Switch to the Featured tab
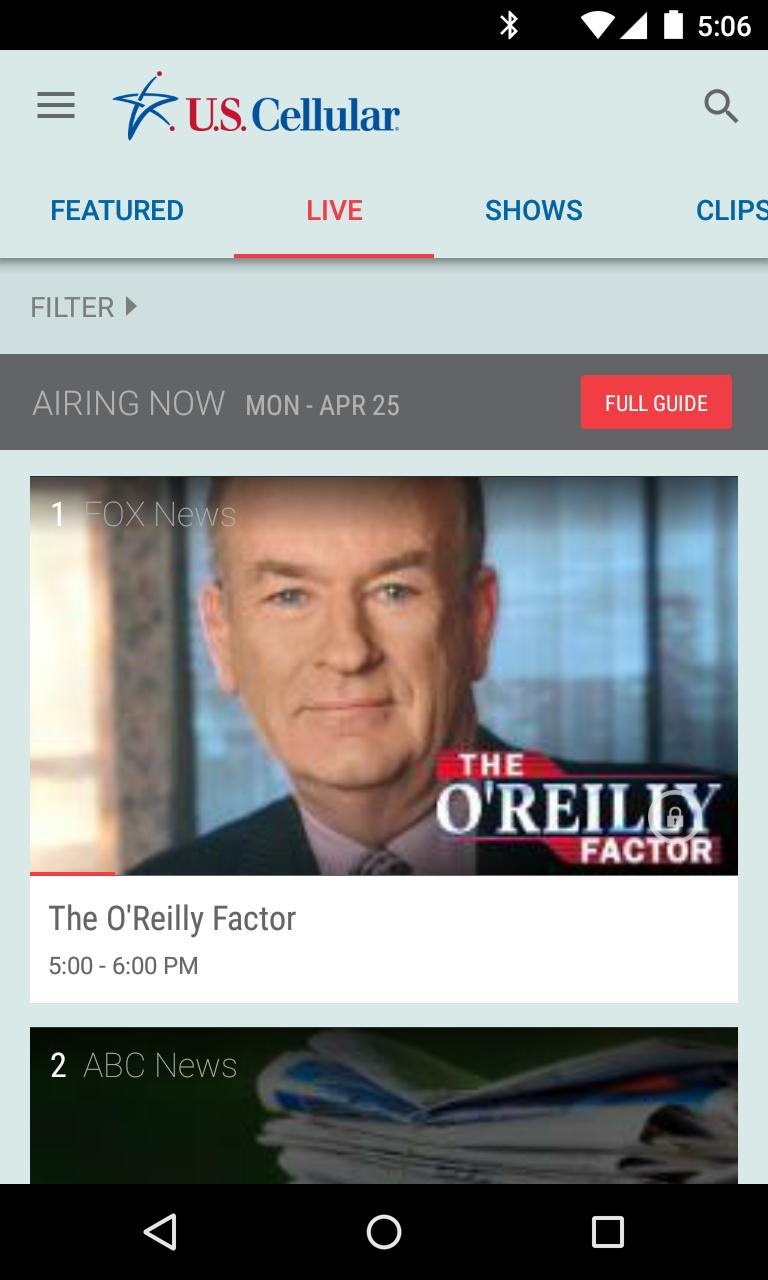Image resolution: width=768 pixels, height=1280 pixels. [x=117, y=211]
